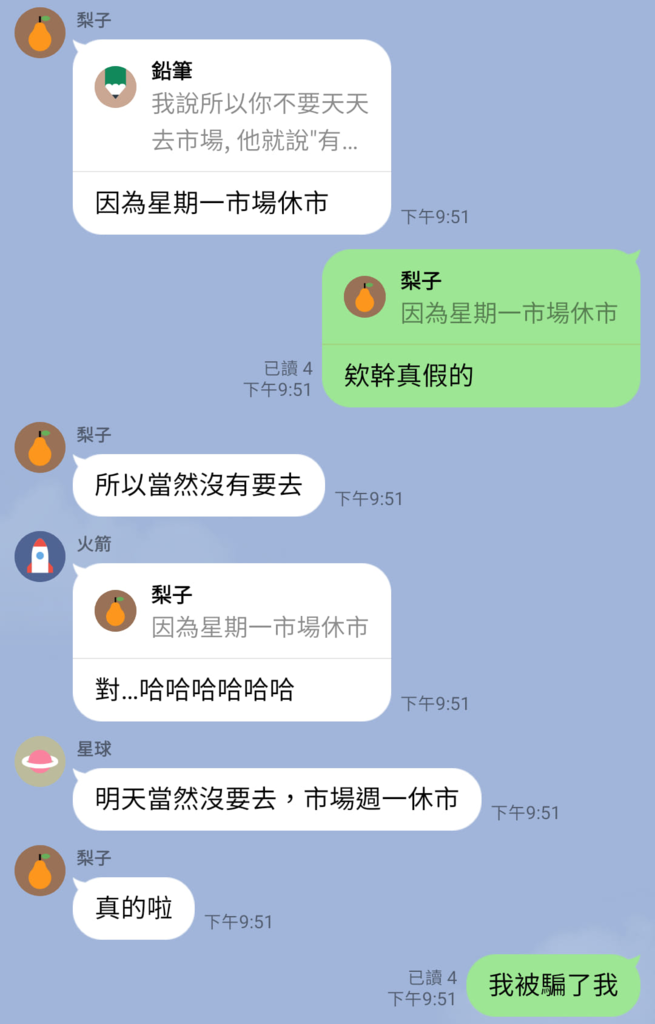
Task: Open the quoted message above "欸幹真假的"
Action: pos(480,297)
